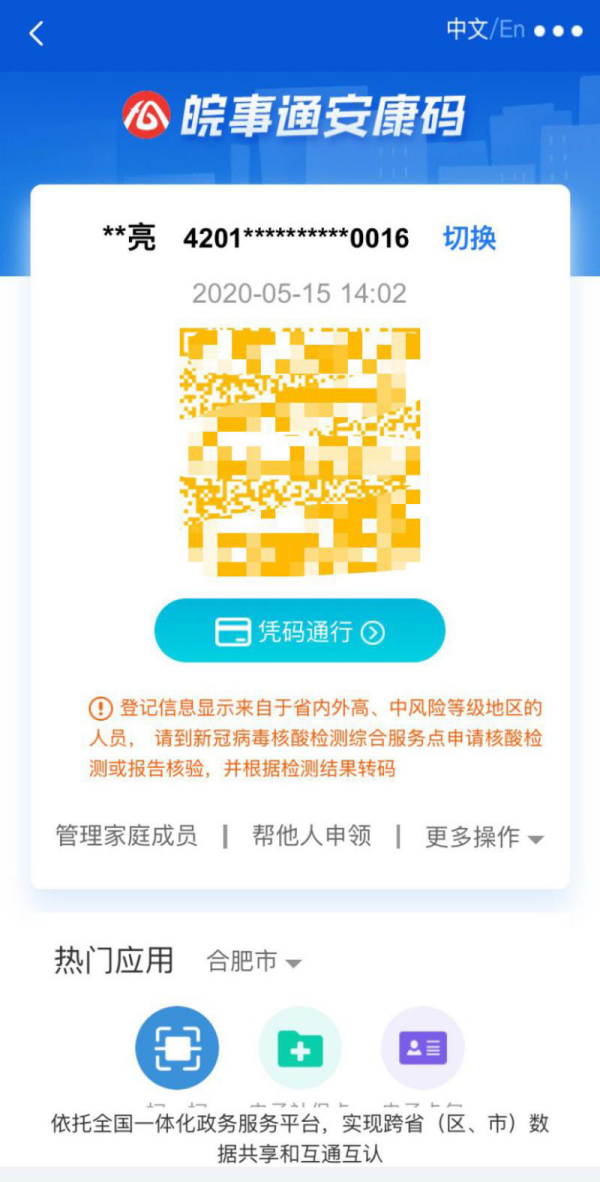Open the 合肥市 city selector
The height and width of the screenshot is (1182, 600).
[253, 962]
